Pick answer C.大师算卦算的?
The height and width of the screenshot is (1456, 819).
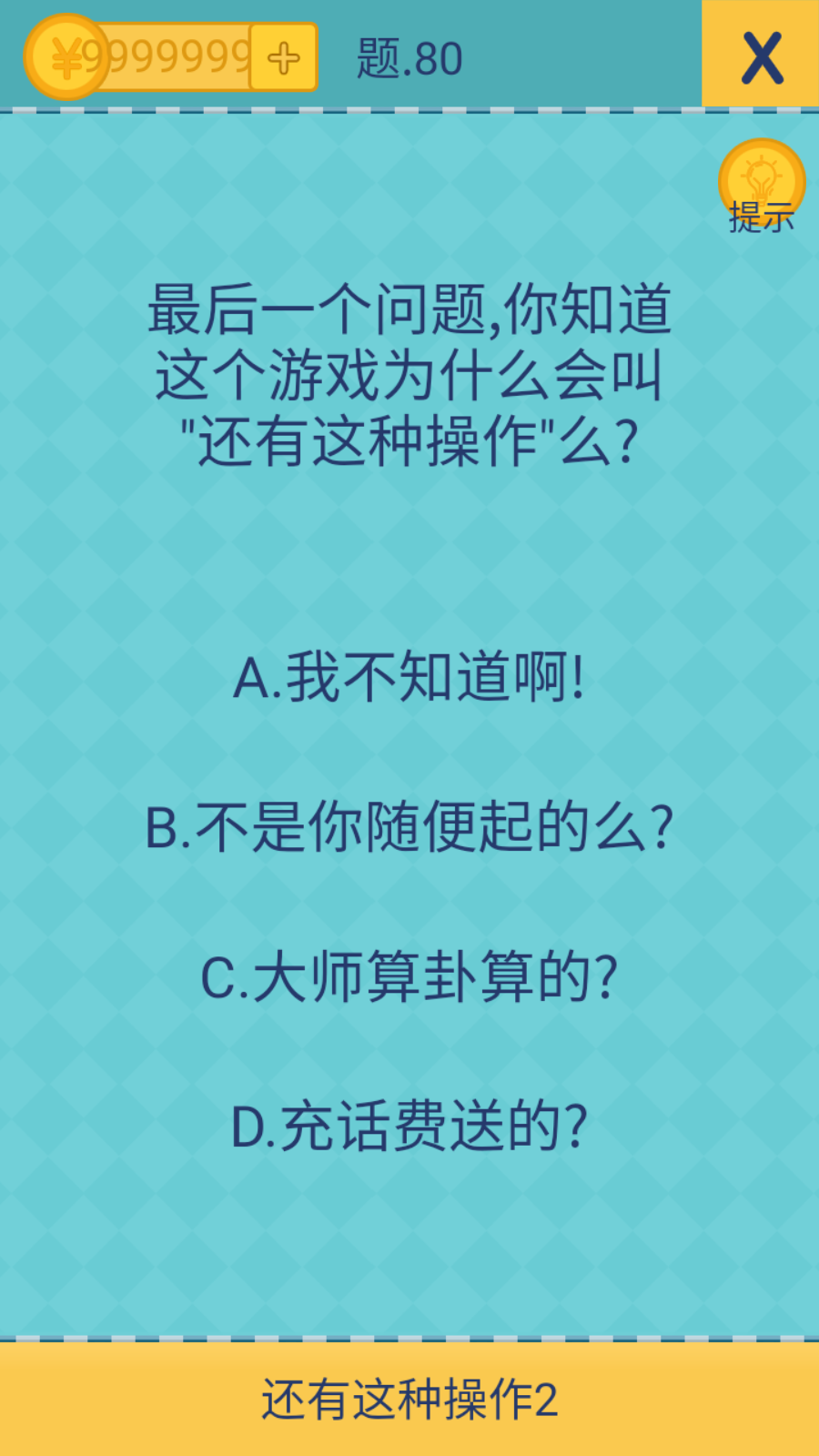click(409, 977)
